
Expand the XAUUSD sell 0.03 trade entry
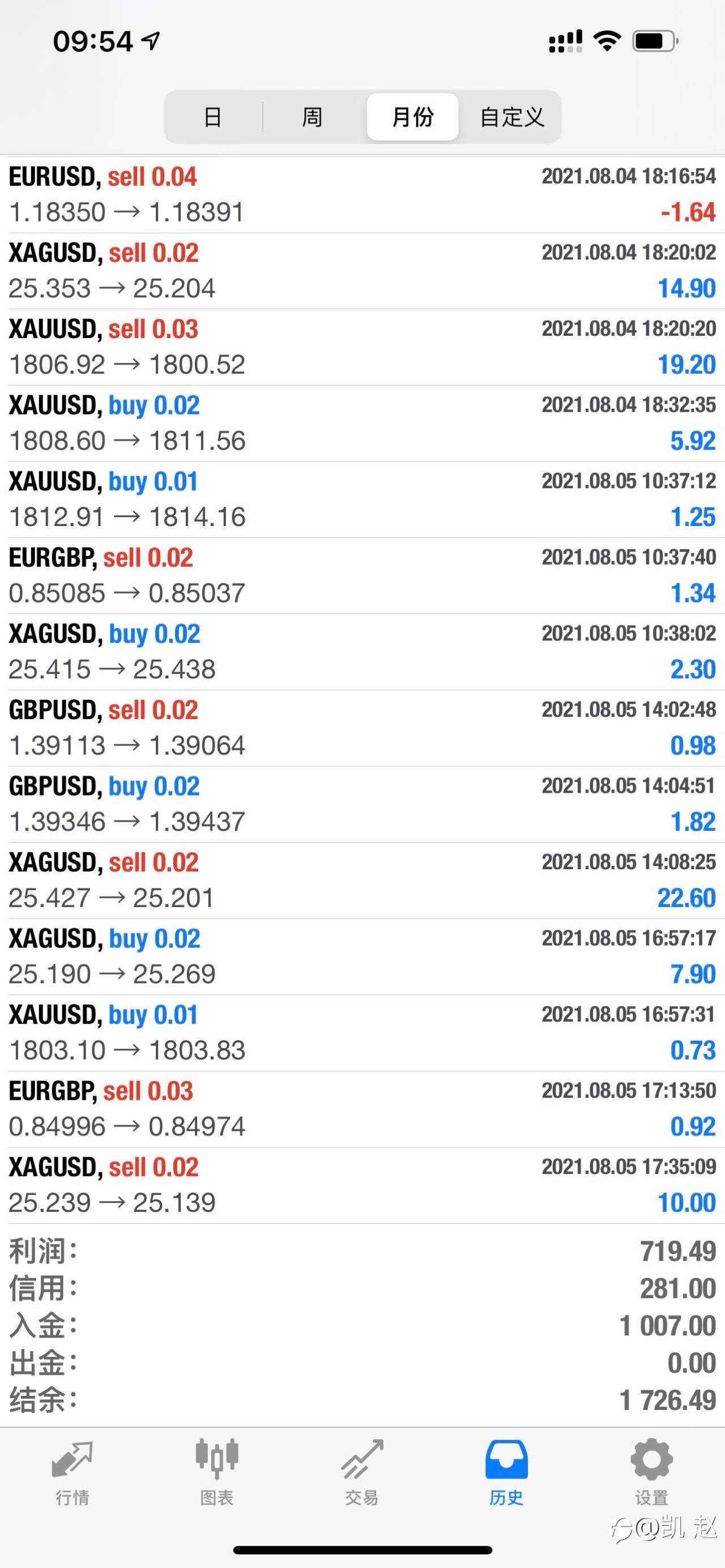362,347
